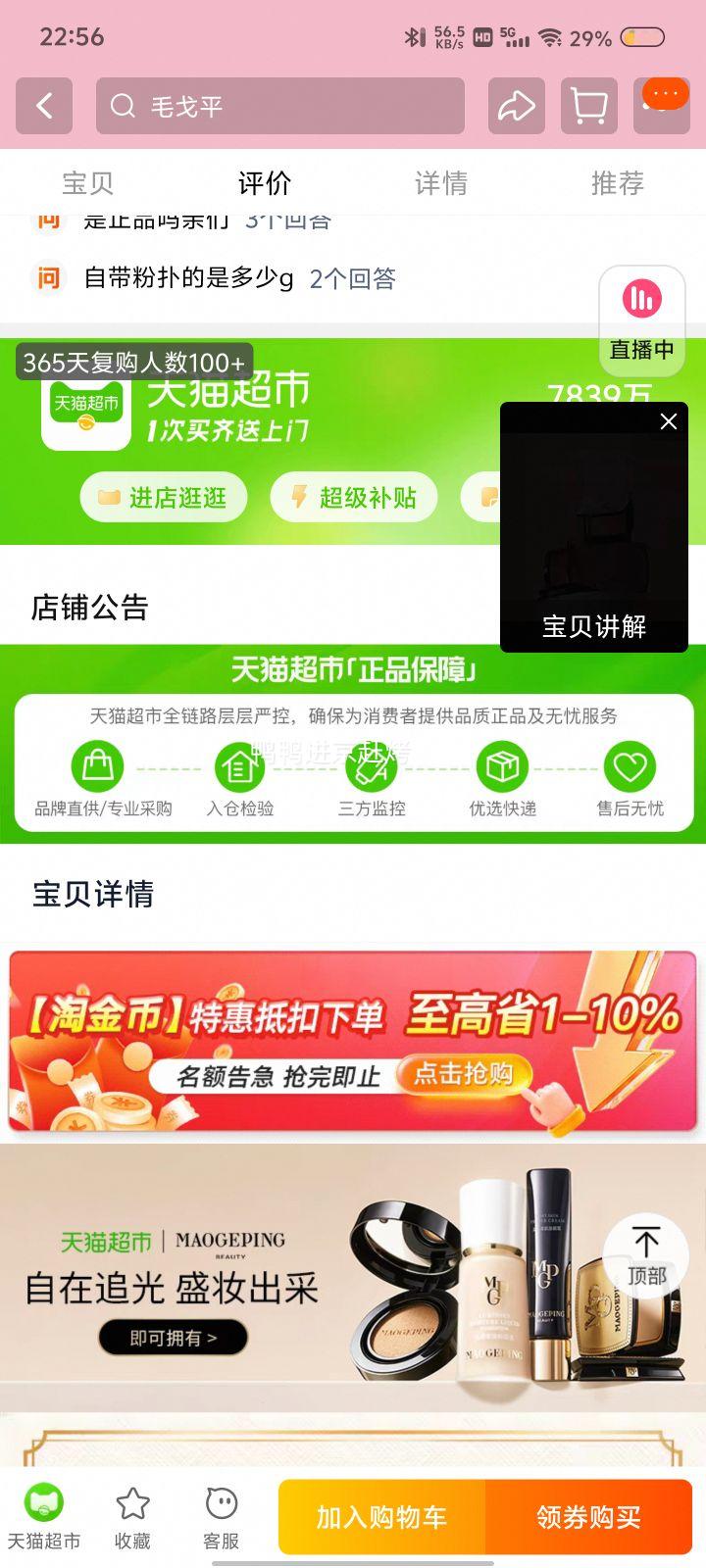Open 天猫超市 store page
The width and height of the screenshot is (706, 1568).
point(43,1517)
